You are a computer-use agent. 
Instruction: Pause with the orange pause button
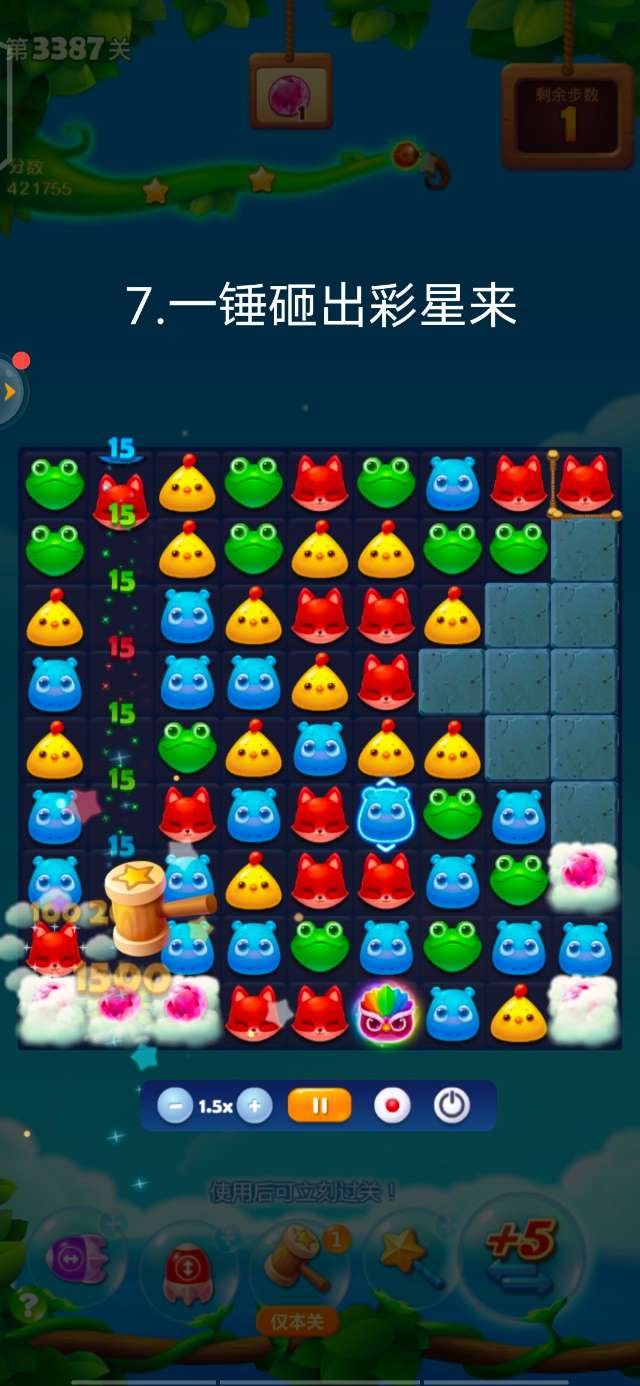point(320,1106)
